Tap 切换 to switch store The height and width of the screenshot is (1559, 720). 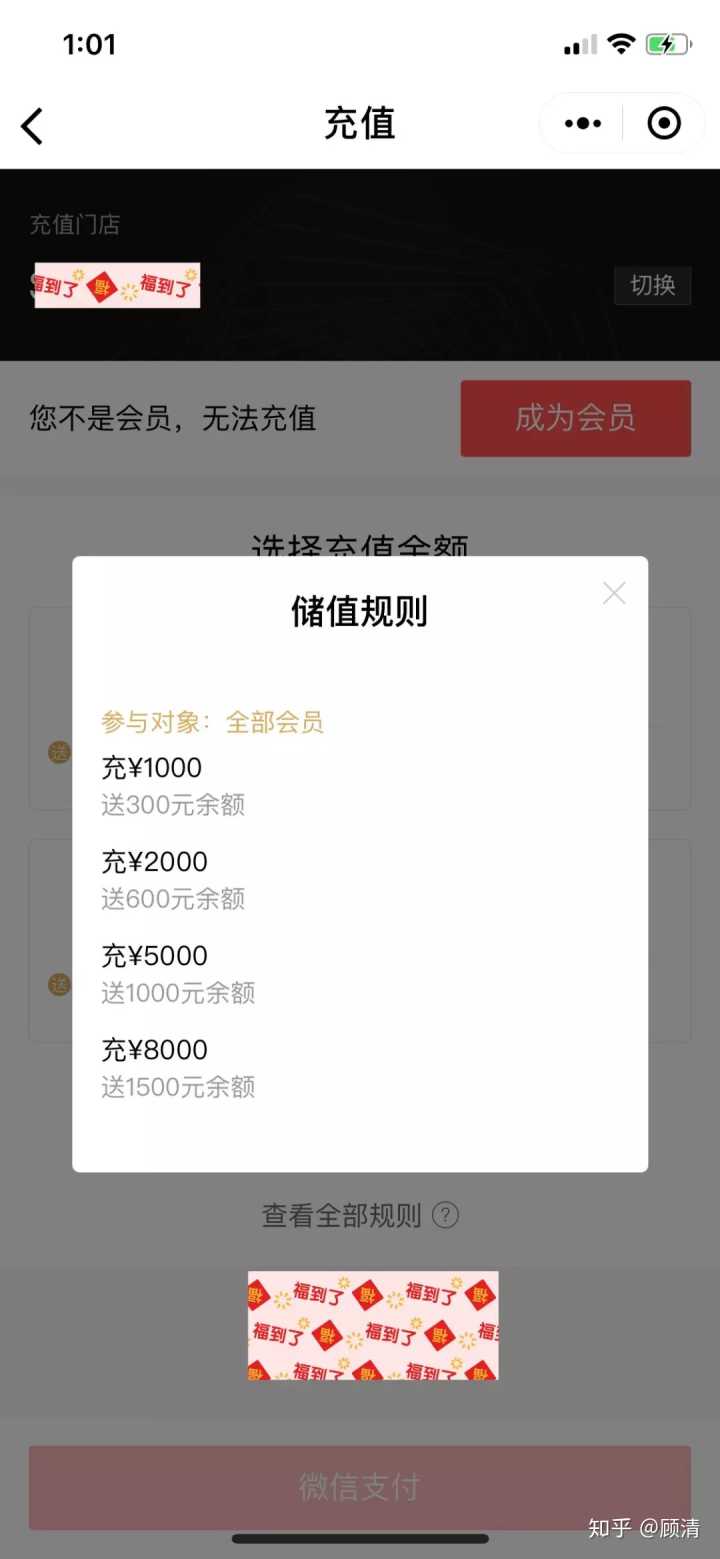coord(652,285)
